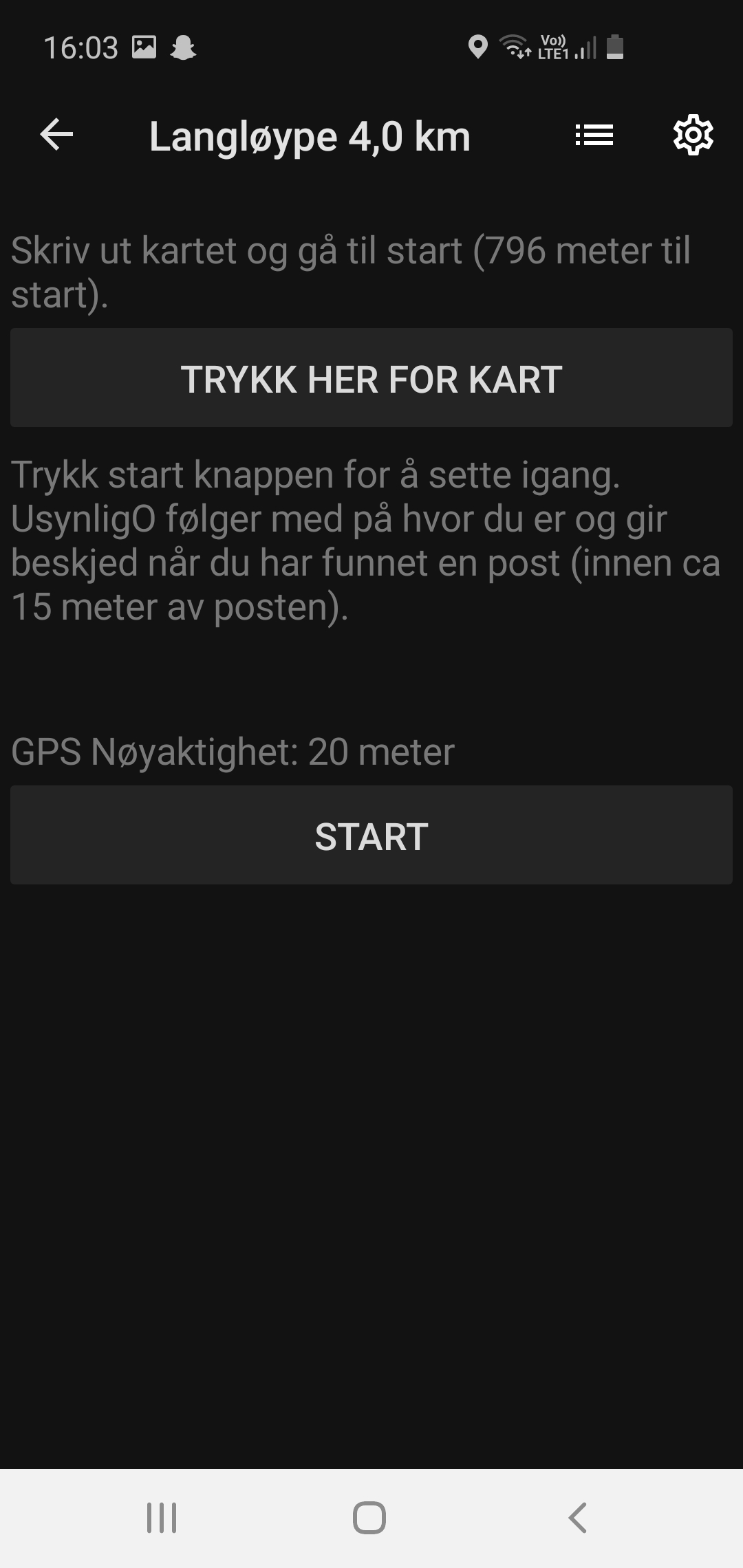The width and height of the screenshot is (743, 1568).
Task: Go back using the app bar arrow
Action: (x=56, y=134)
